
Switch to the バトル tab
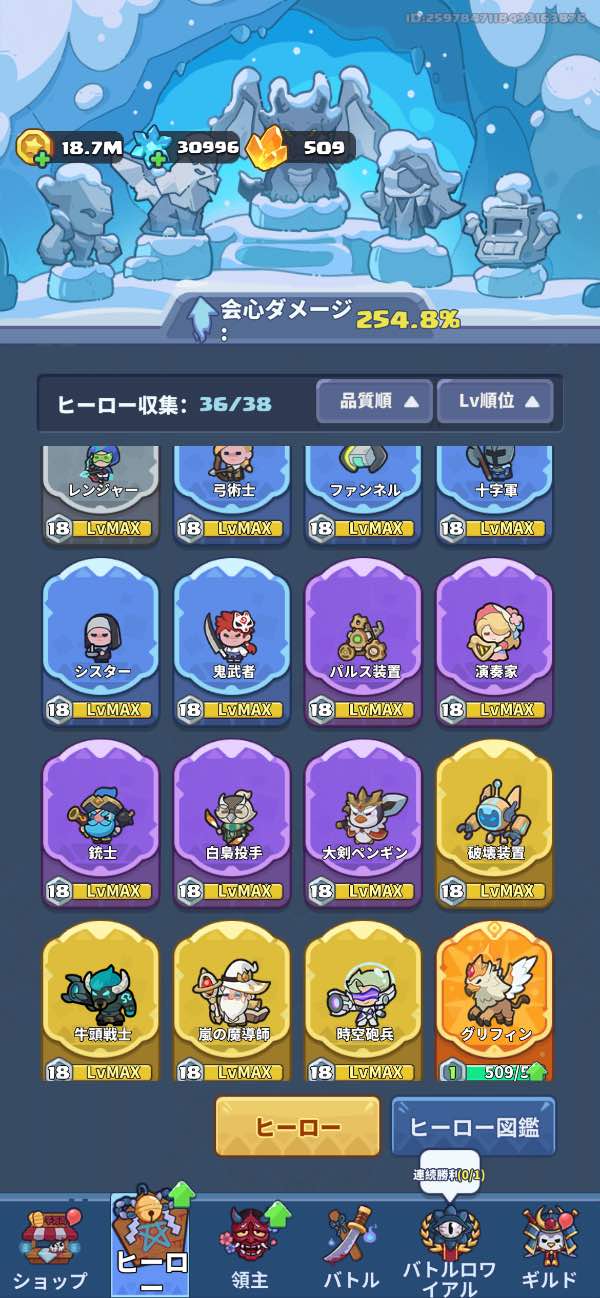click(351, 1248)
